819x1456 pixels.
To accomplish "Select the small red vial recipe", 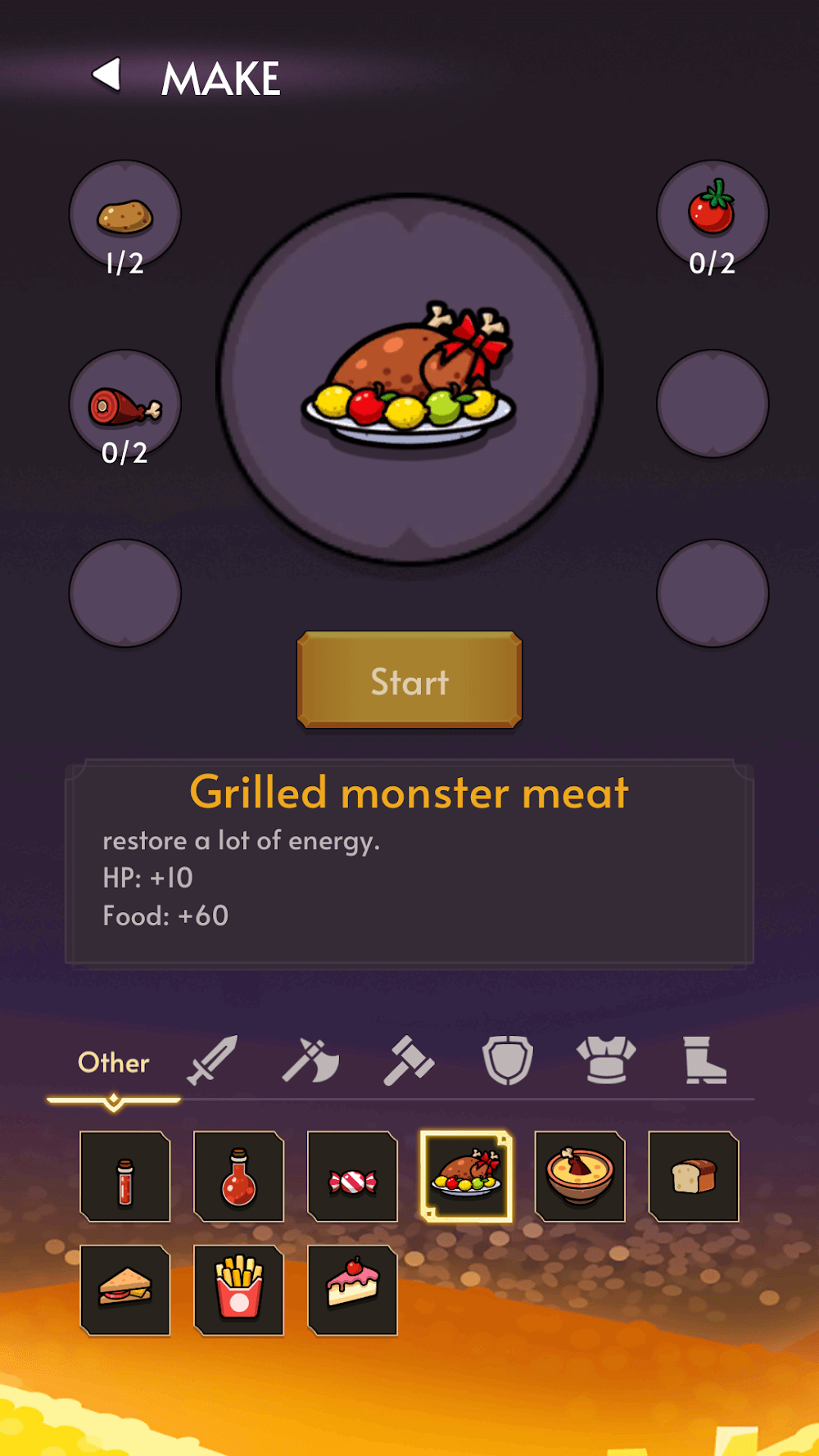I will point(125,1177).
